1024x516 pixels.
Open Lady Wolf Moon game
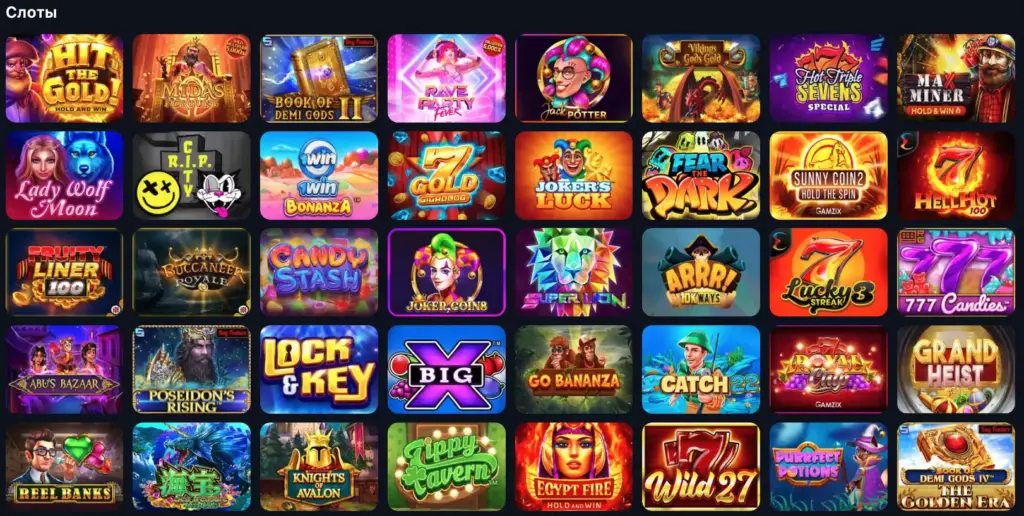tap(64, 175)
